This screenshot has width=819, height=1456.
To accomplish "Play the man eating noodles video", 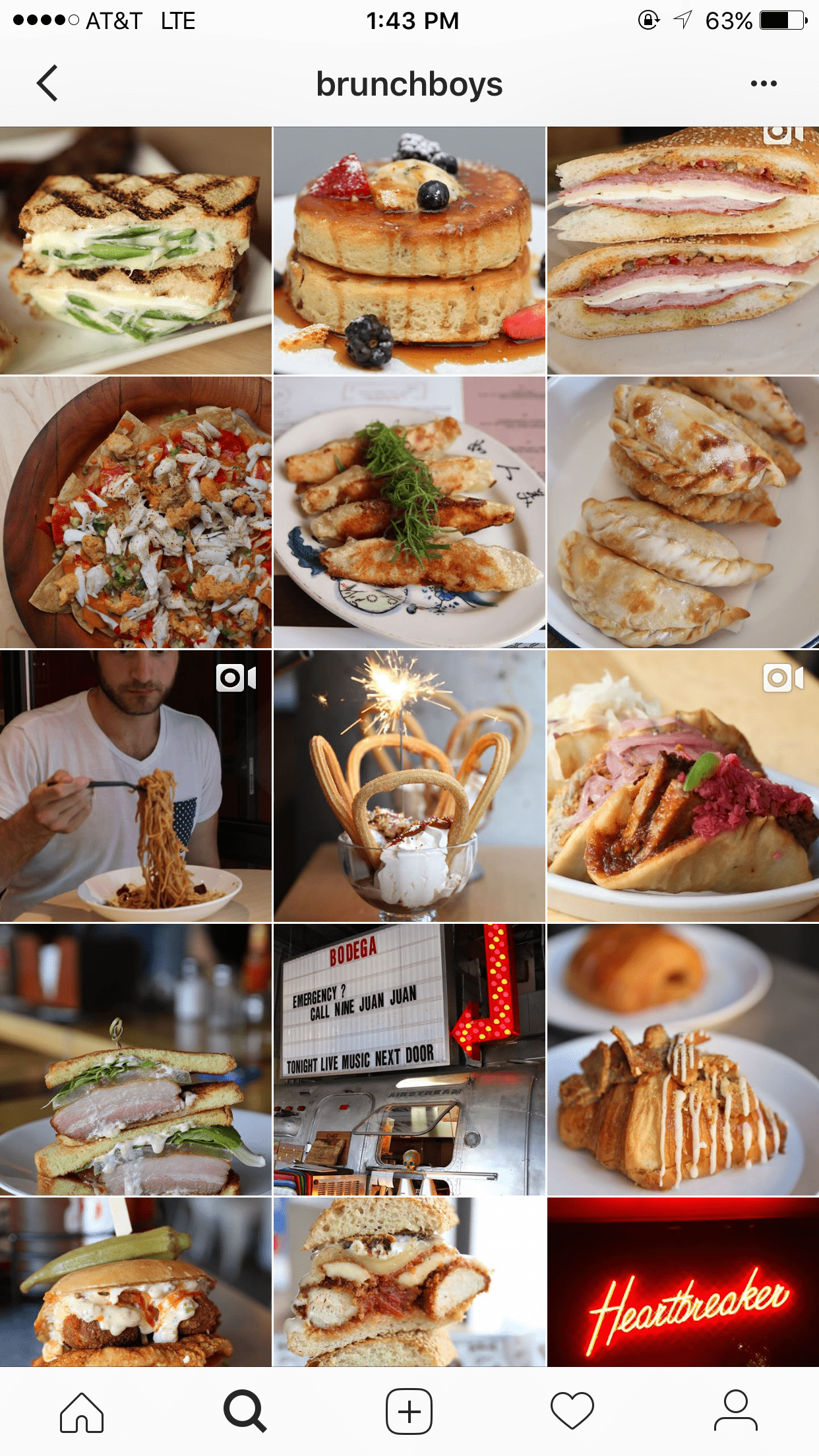I will (135, 786).
